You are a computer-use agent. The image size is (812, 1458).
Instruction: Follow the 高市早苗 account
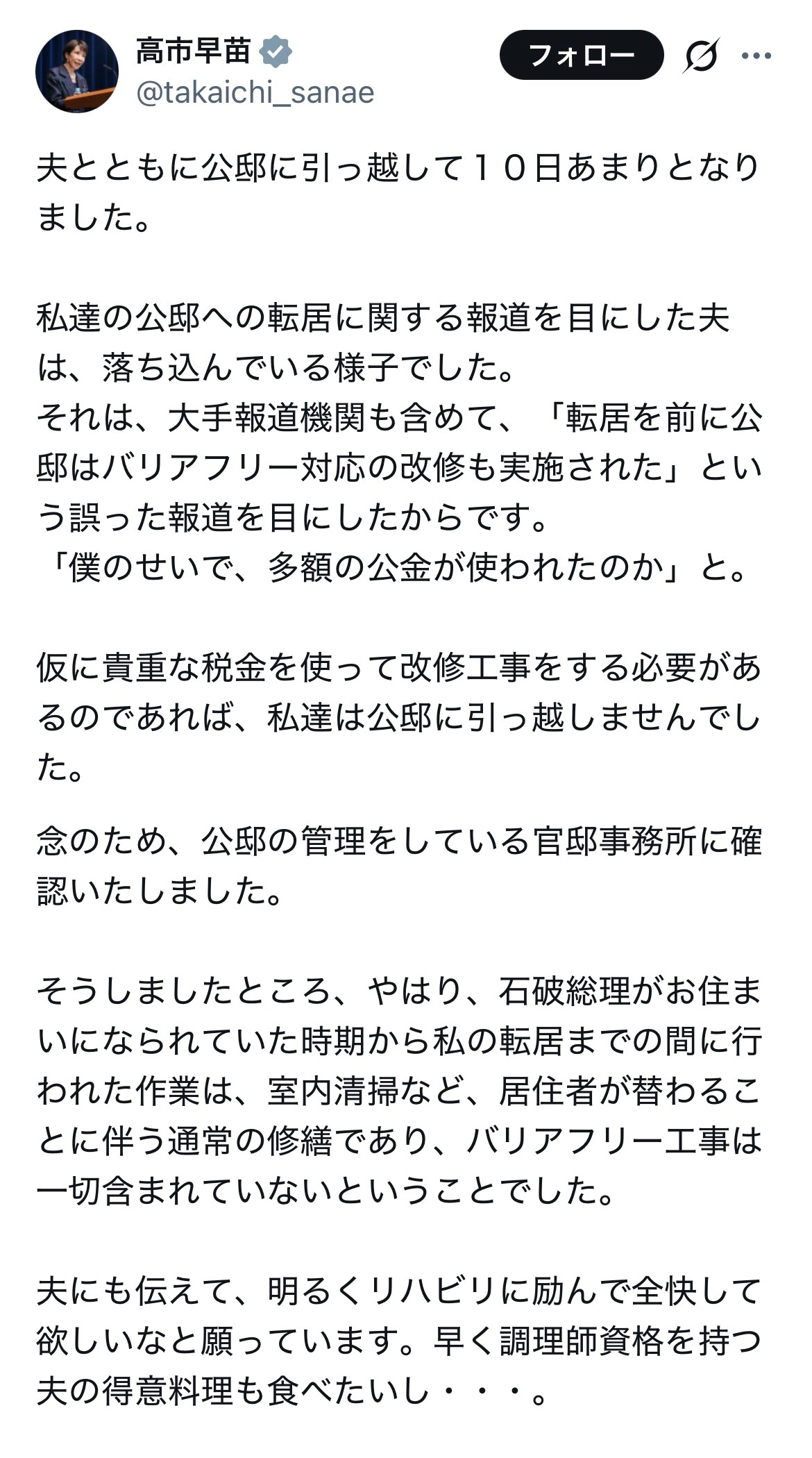coord(581,56)
